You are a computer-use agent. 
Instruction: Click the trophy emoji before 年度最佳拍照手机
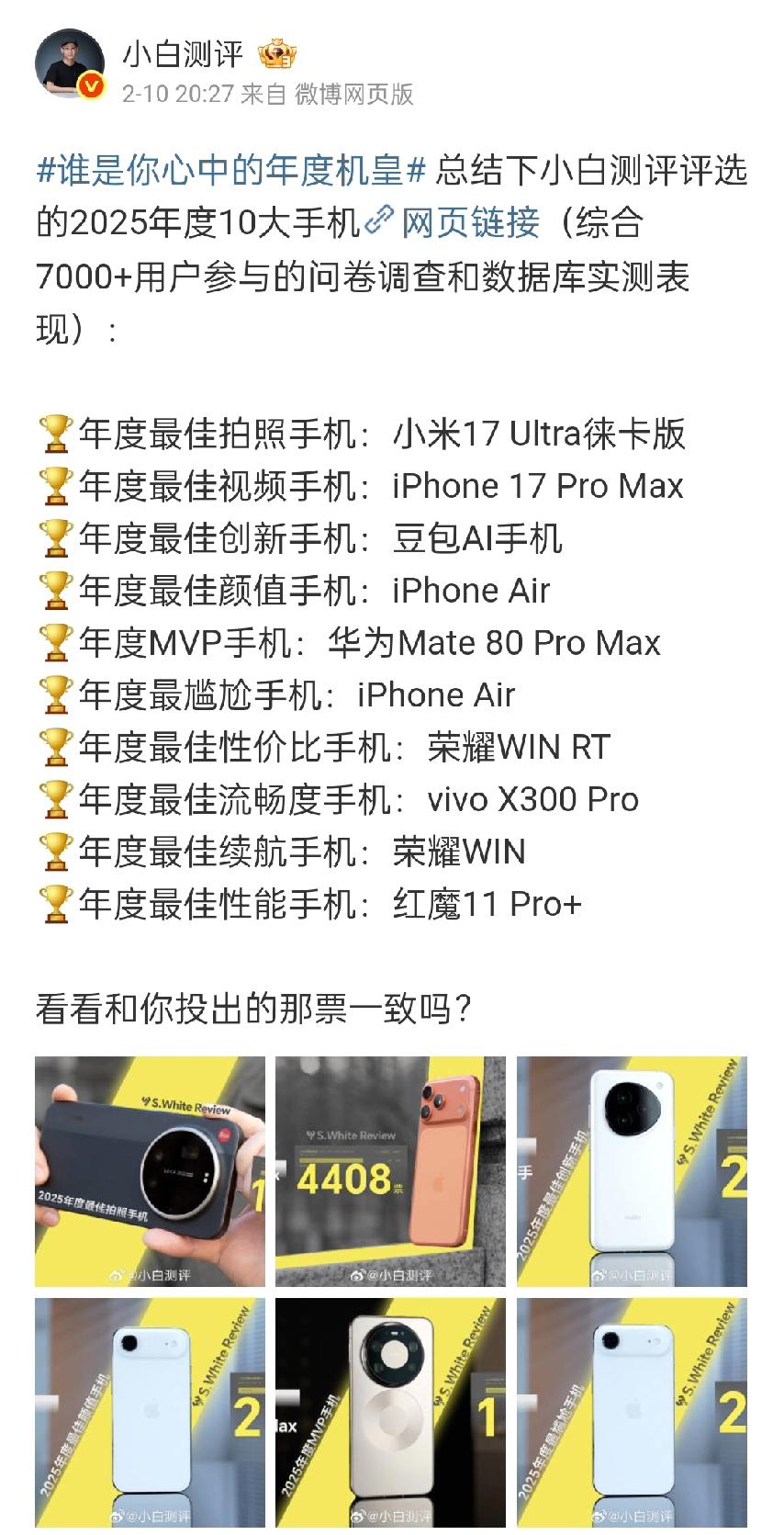53,433
